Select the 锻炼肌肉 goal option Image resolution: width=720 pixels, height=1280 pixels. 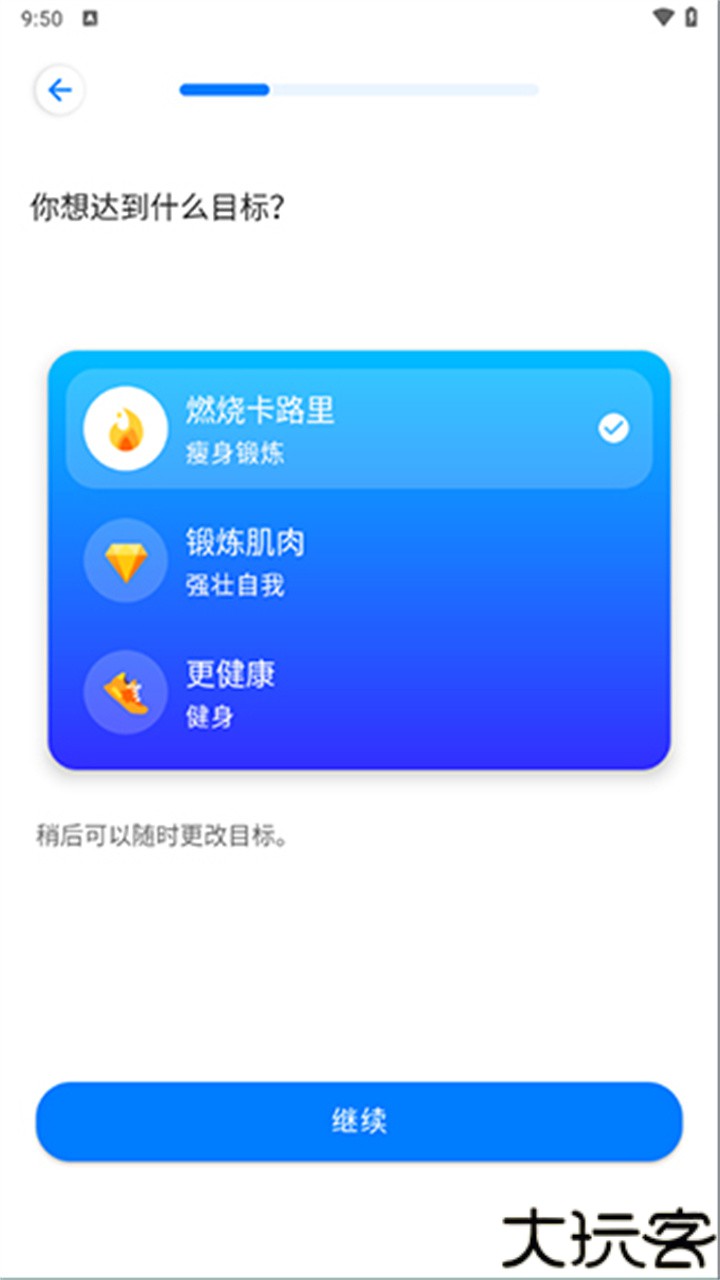point(358,560)
